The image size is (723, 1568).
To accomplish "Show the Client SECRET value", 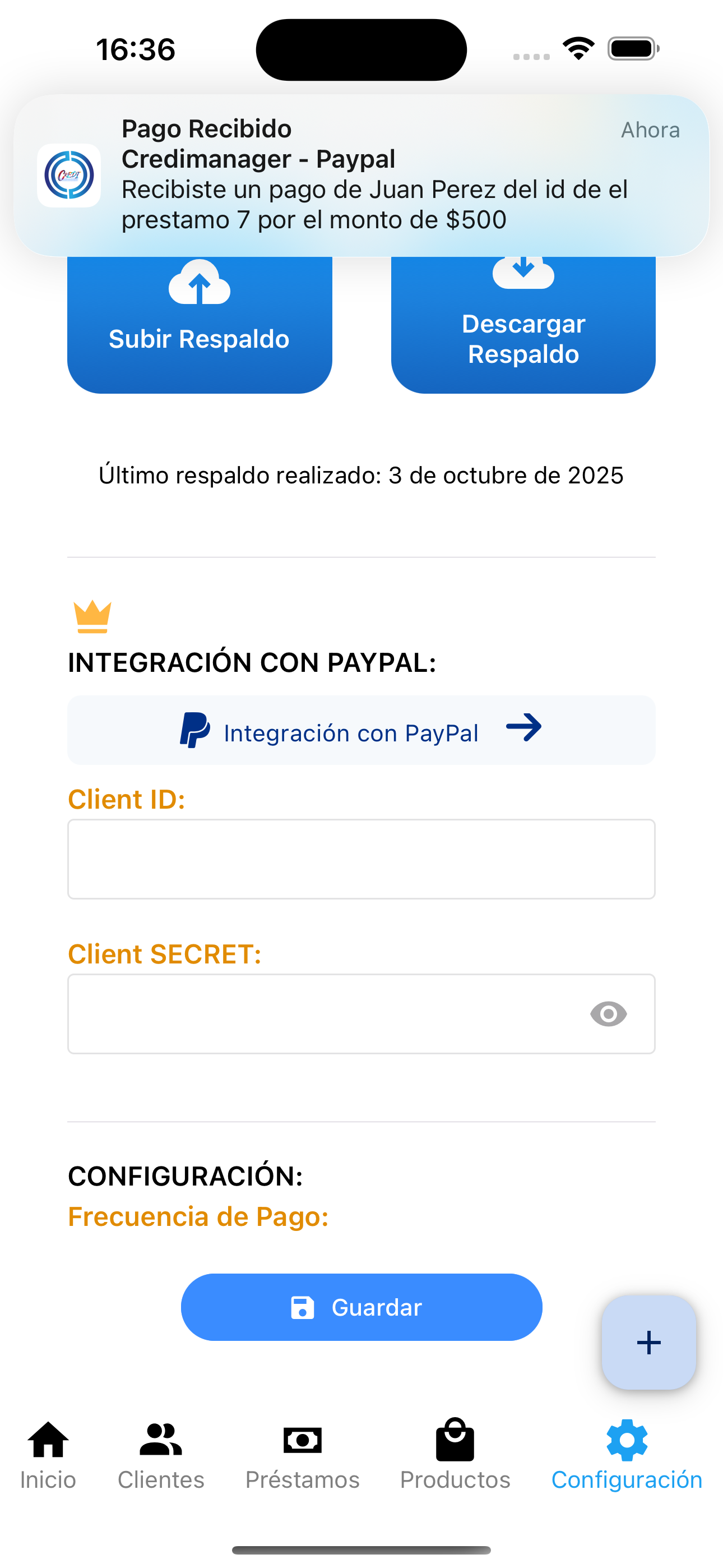I will coord(608,1013).
